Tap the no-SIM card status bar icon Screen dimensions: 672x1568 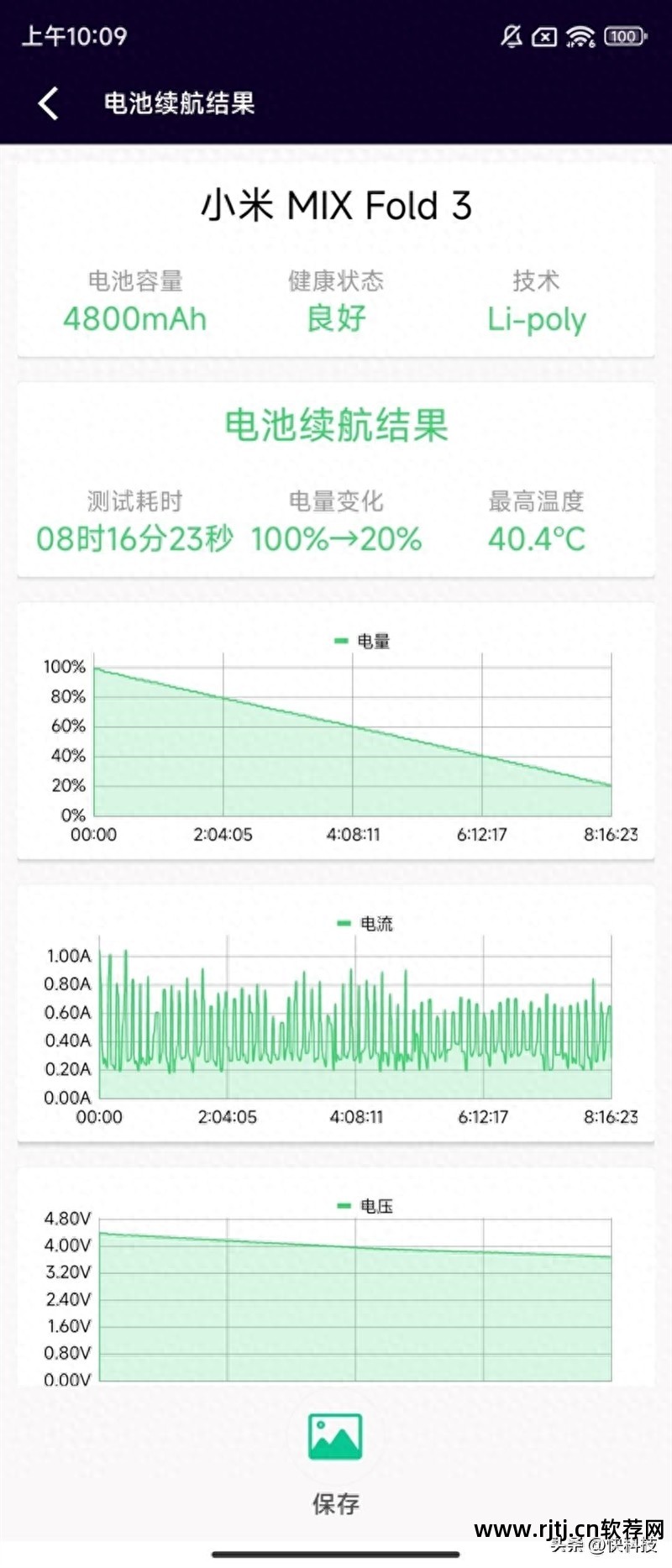click(x=544, y=37)
